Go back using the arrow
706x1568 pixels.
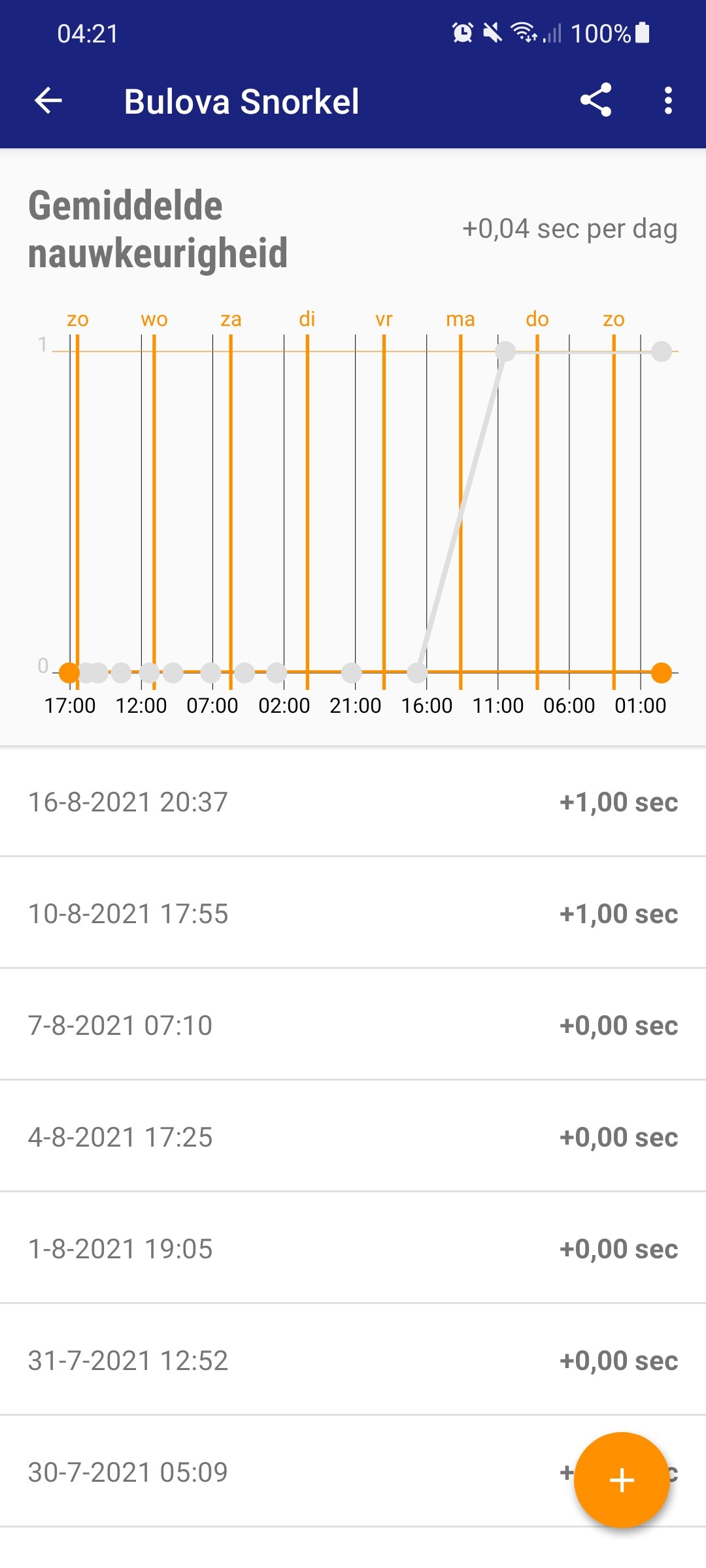(x=48, y=101)
